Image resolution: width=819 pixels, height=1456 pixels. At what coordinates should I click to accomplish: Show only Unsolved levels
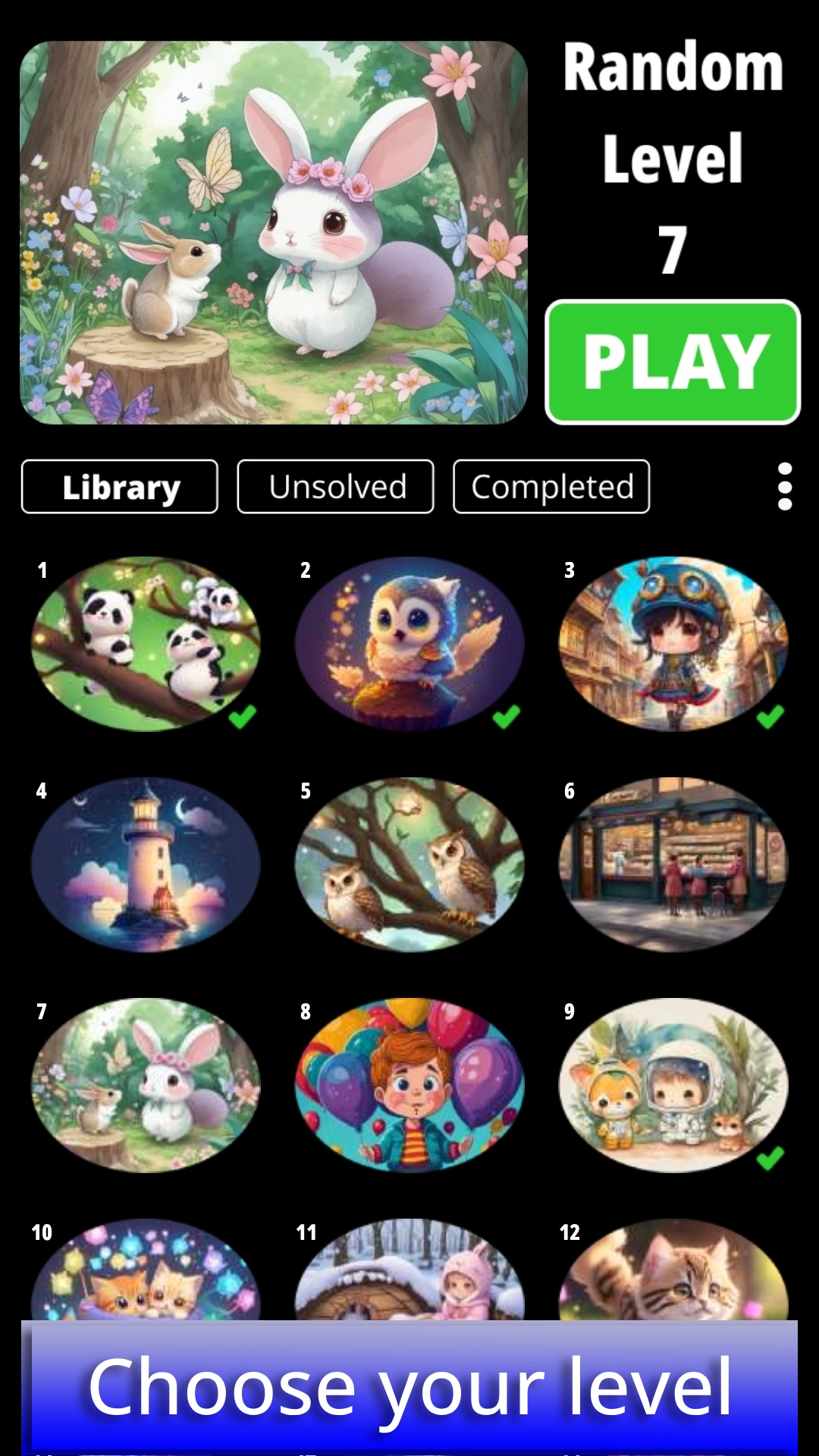336,487
